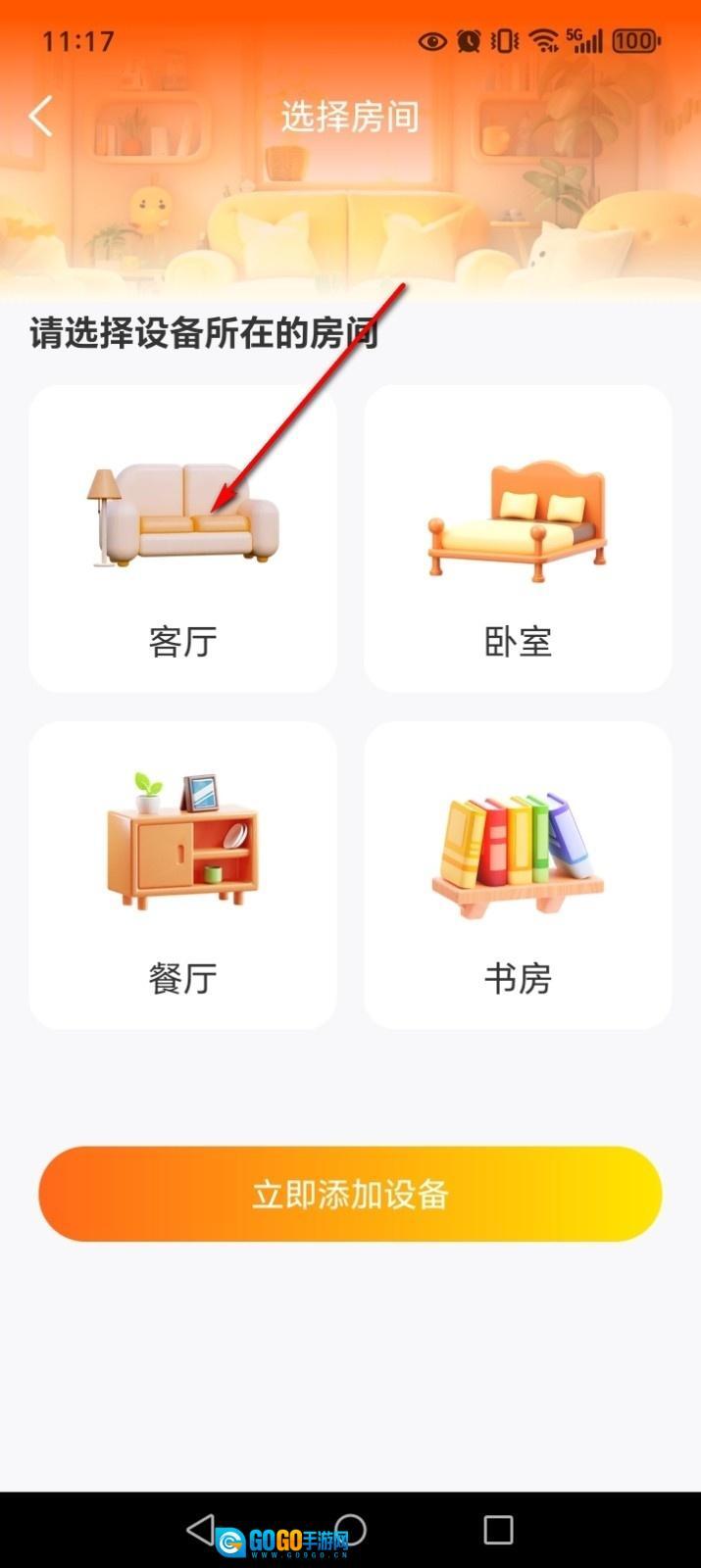Go back using the top-left arrow
Screen dimensions: 701x1568
(x=41, y=117)
